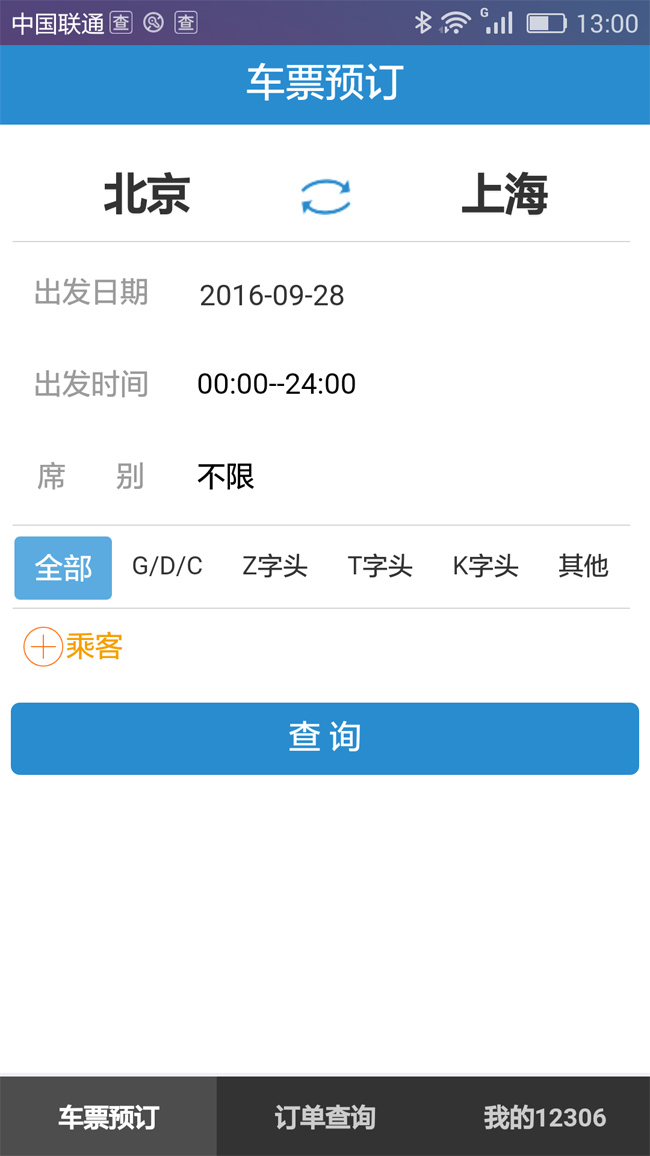Filter by G/D/C trains
This screenshot has height=1156, width=650.
pos(167,566)
